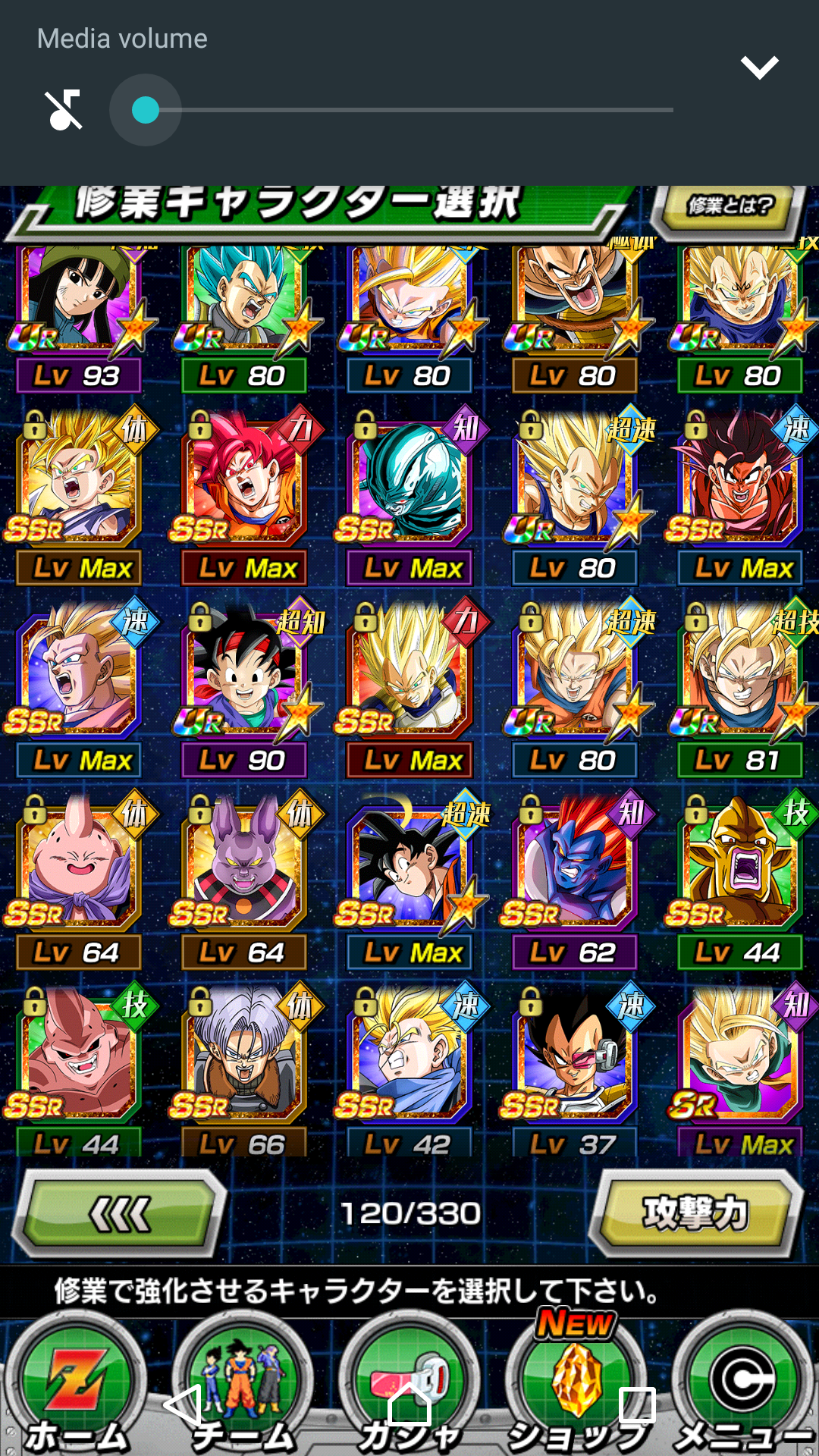The width and height of the screenshot is (819, 1456).
Task: Open the 修業とは? help button
Action: [726, 206]
